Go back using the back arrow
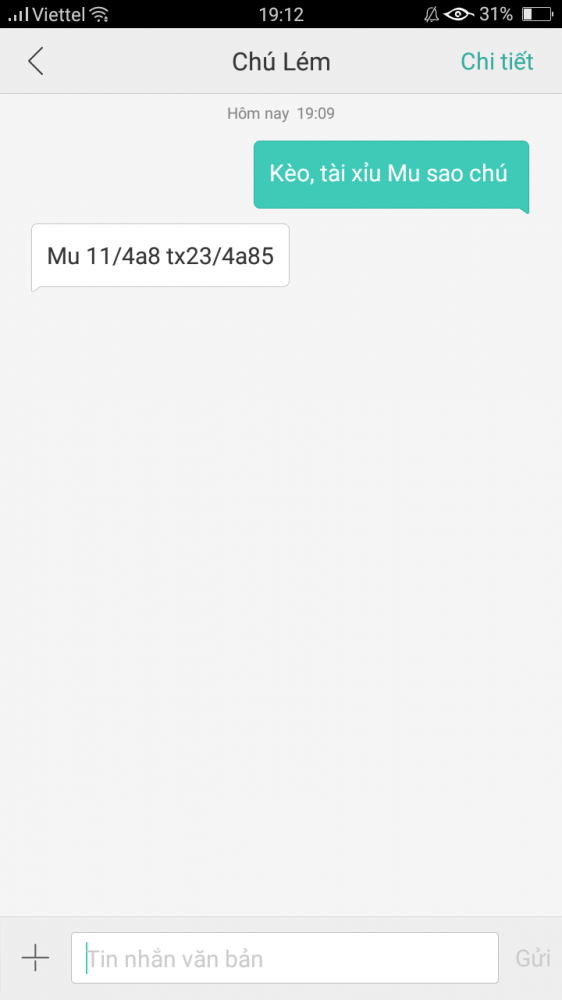562x1000 pixels. pos(36,62)
